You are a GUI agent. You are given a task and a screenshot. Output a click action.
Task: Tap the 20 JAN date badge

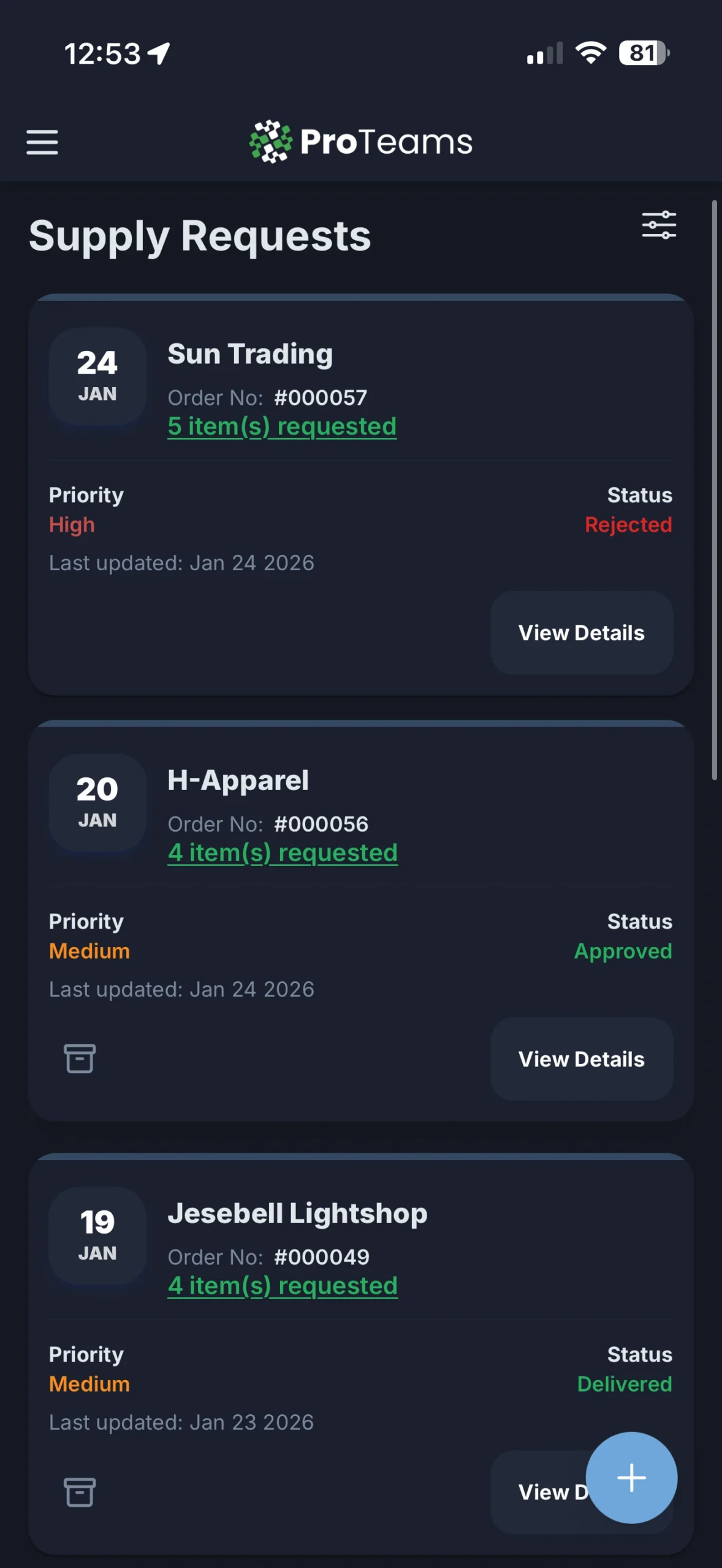pyautogui.click(x=97, y=803)
